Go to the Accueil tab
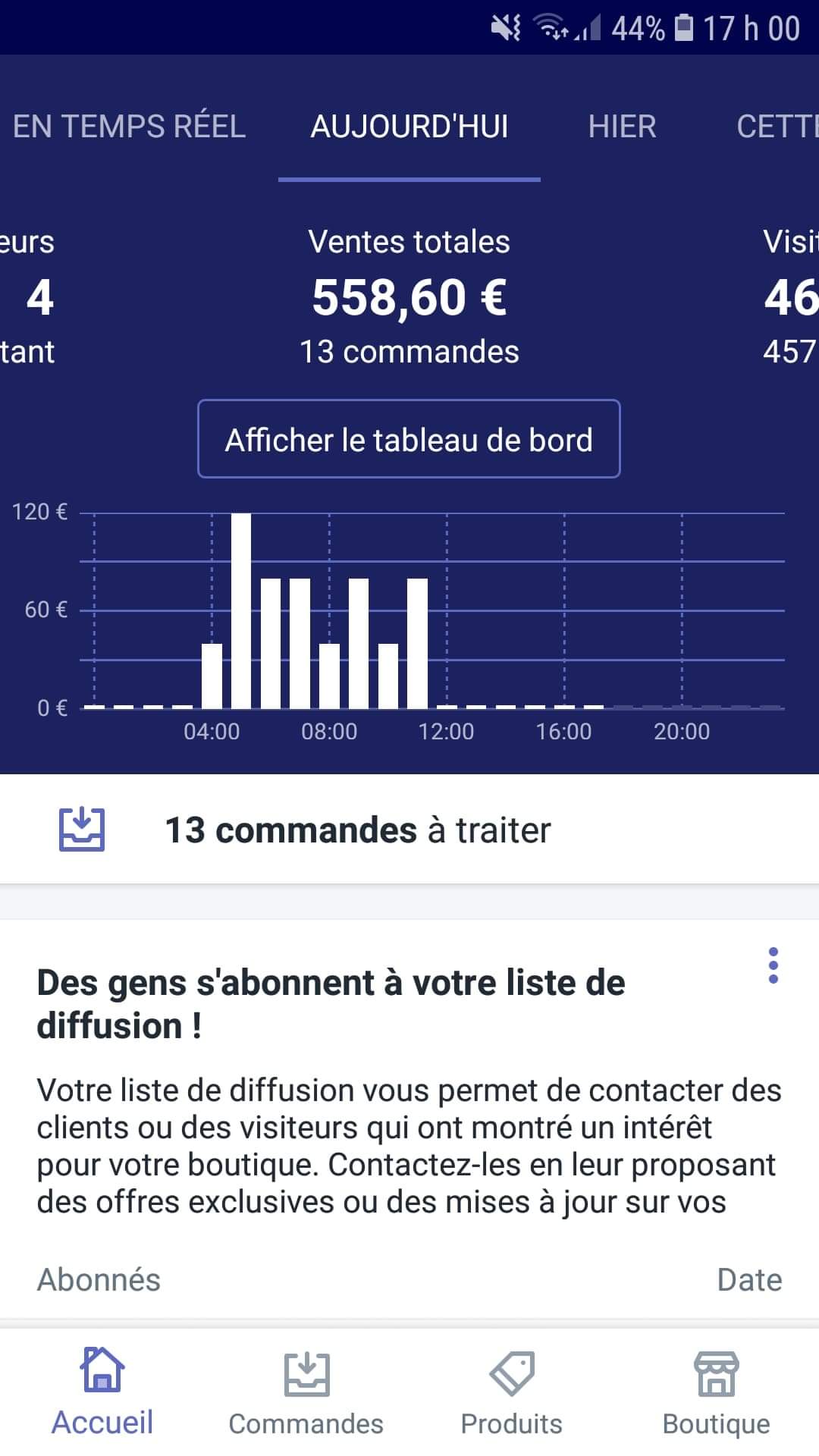 coord(102,1392)
